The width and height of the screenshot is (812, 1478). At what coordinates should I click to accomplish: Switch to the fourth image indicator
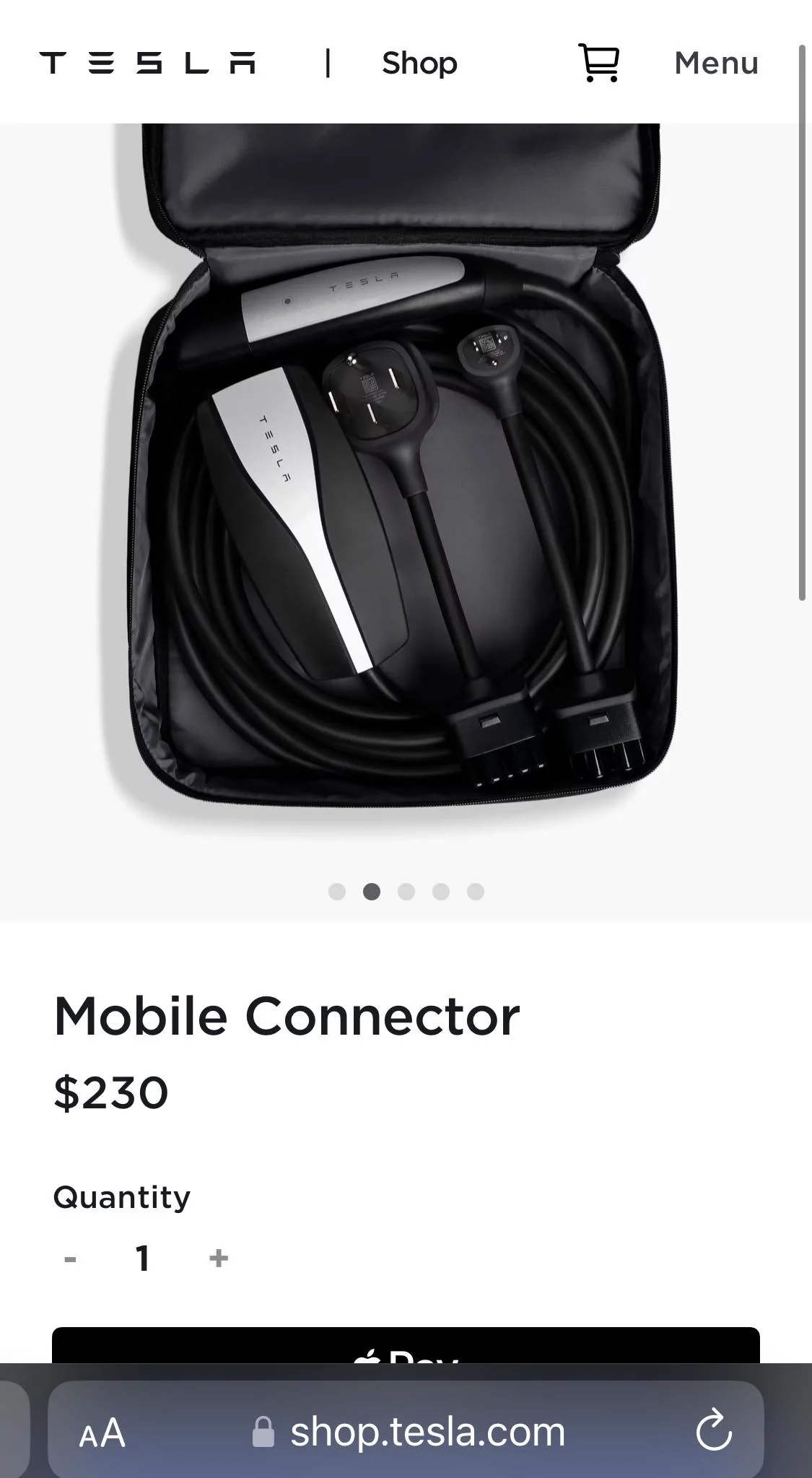(442, 892)
